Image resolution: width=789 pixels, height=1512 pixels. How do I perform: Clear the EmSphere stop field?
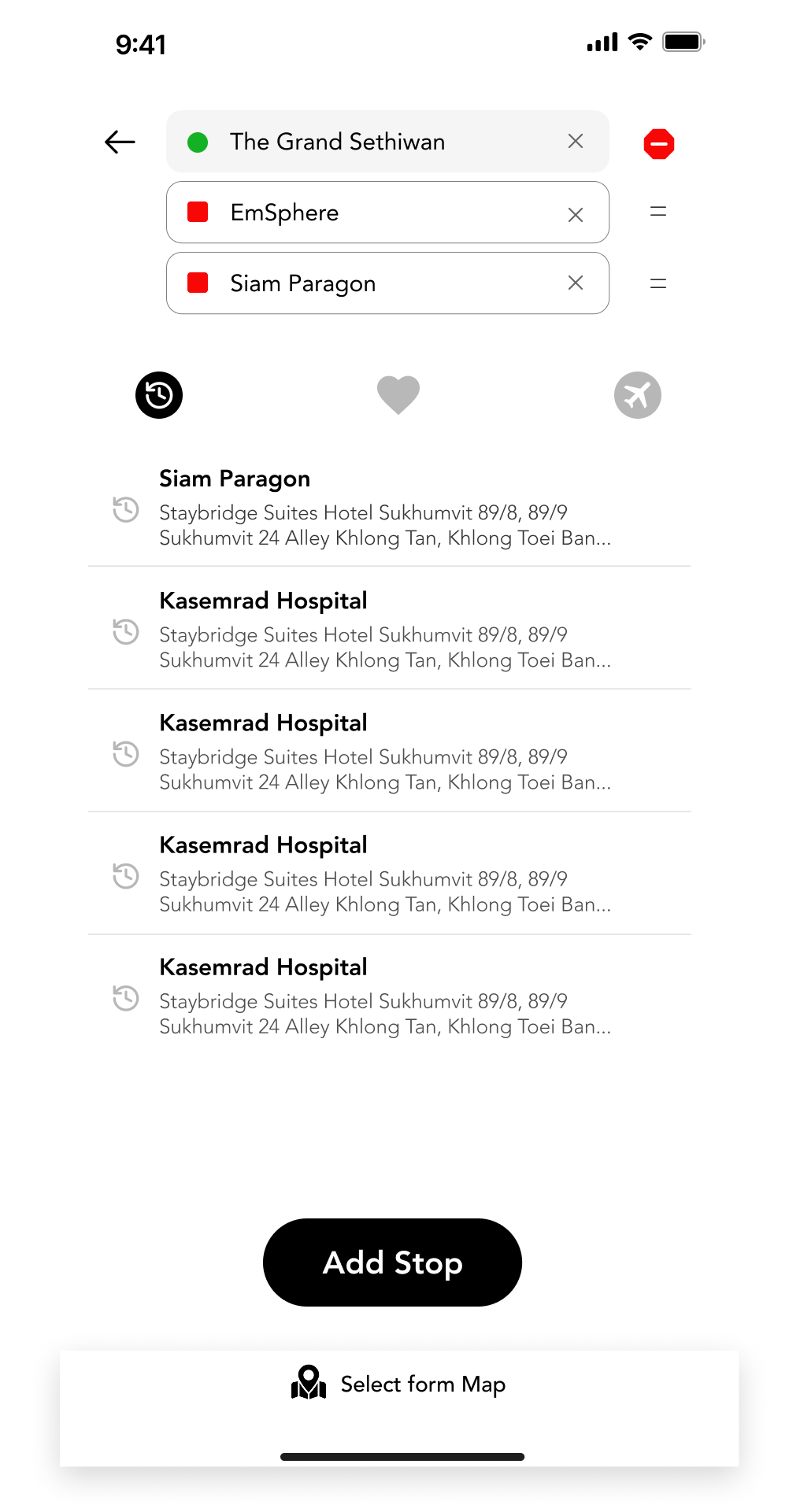(576, 215)
